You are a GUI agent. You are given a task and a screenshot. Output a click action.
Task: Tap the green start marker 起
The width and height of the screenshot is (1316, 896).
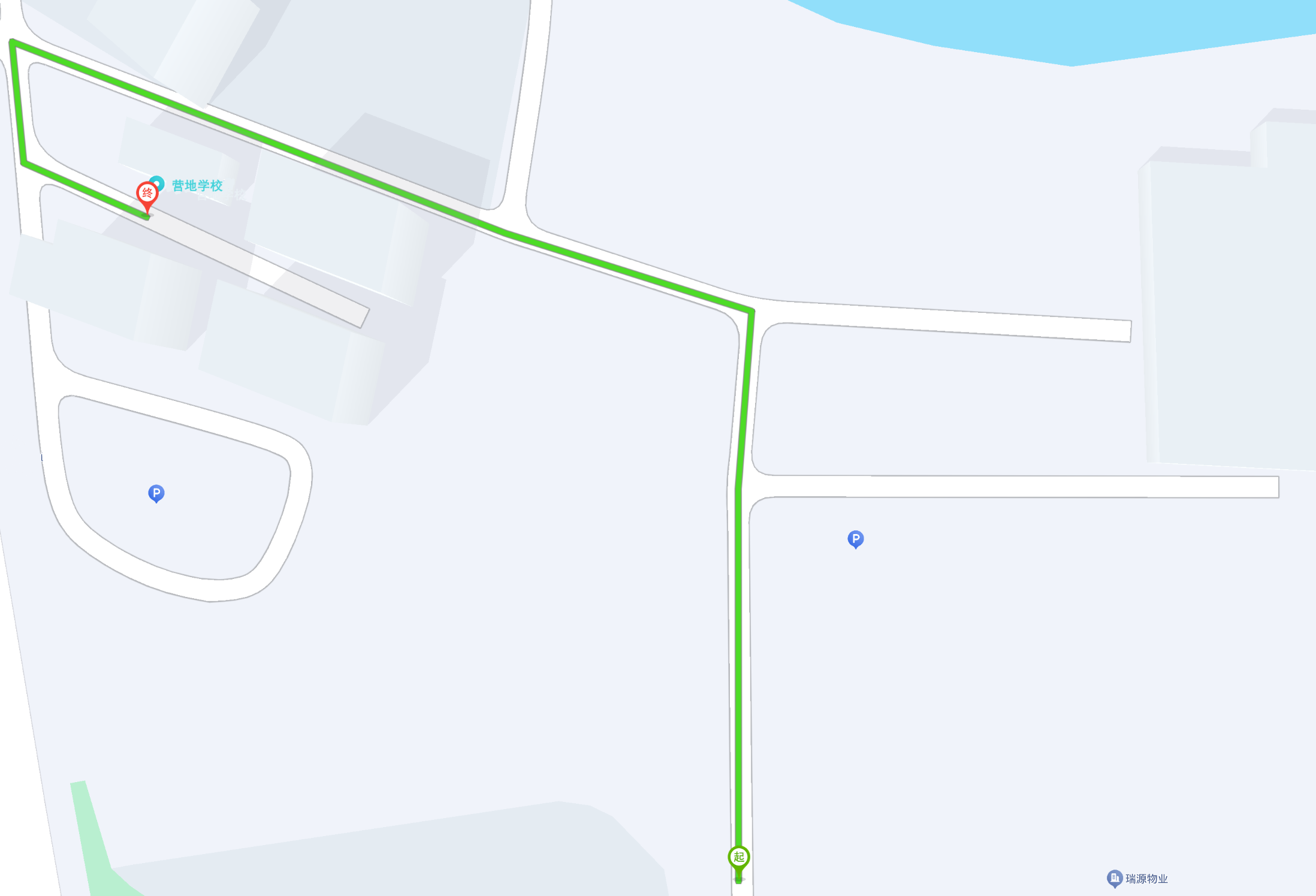(738, 857)
